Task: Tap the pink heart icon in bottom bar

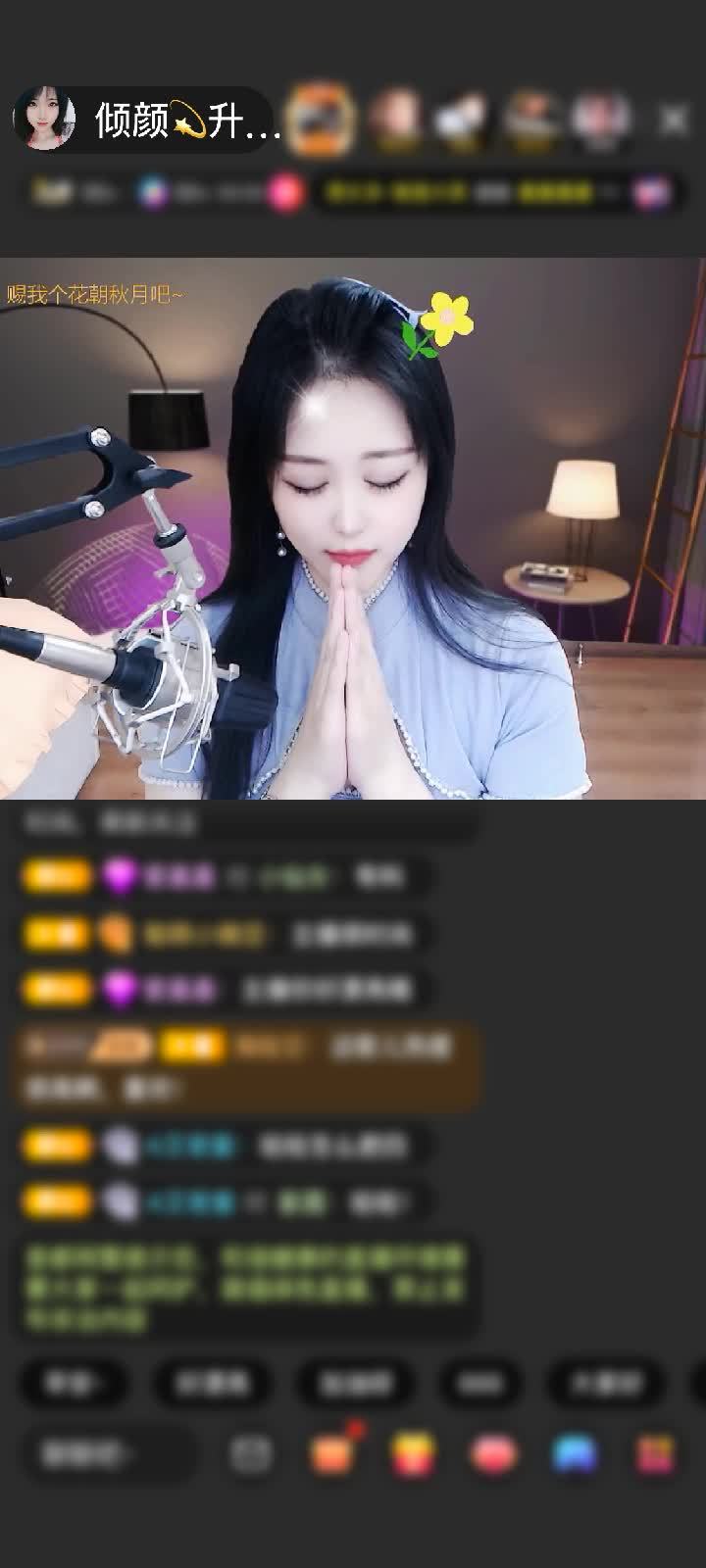Action: (493, 1454)
